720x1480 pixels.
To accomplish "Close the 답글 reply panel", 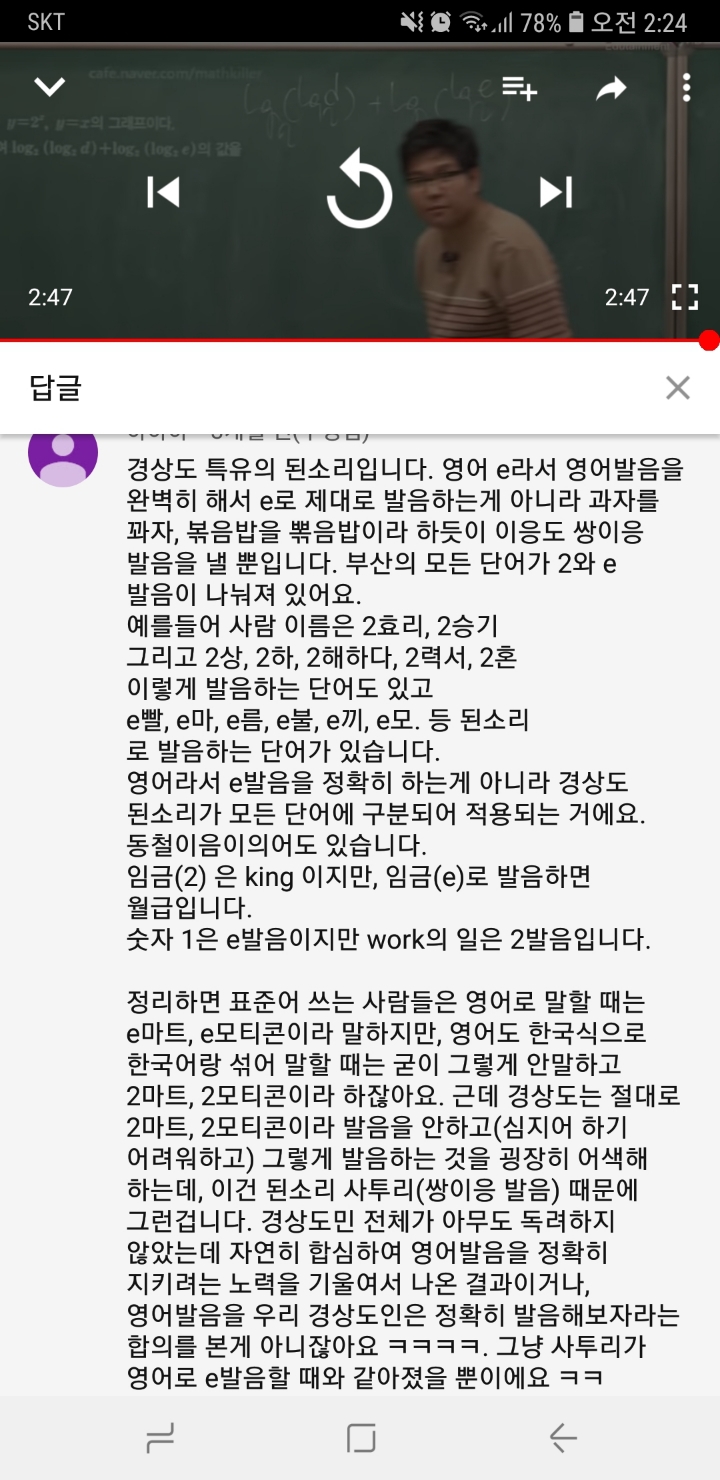I will click(680, 388).
